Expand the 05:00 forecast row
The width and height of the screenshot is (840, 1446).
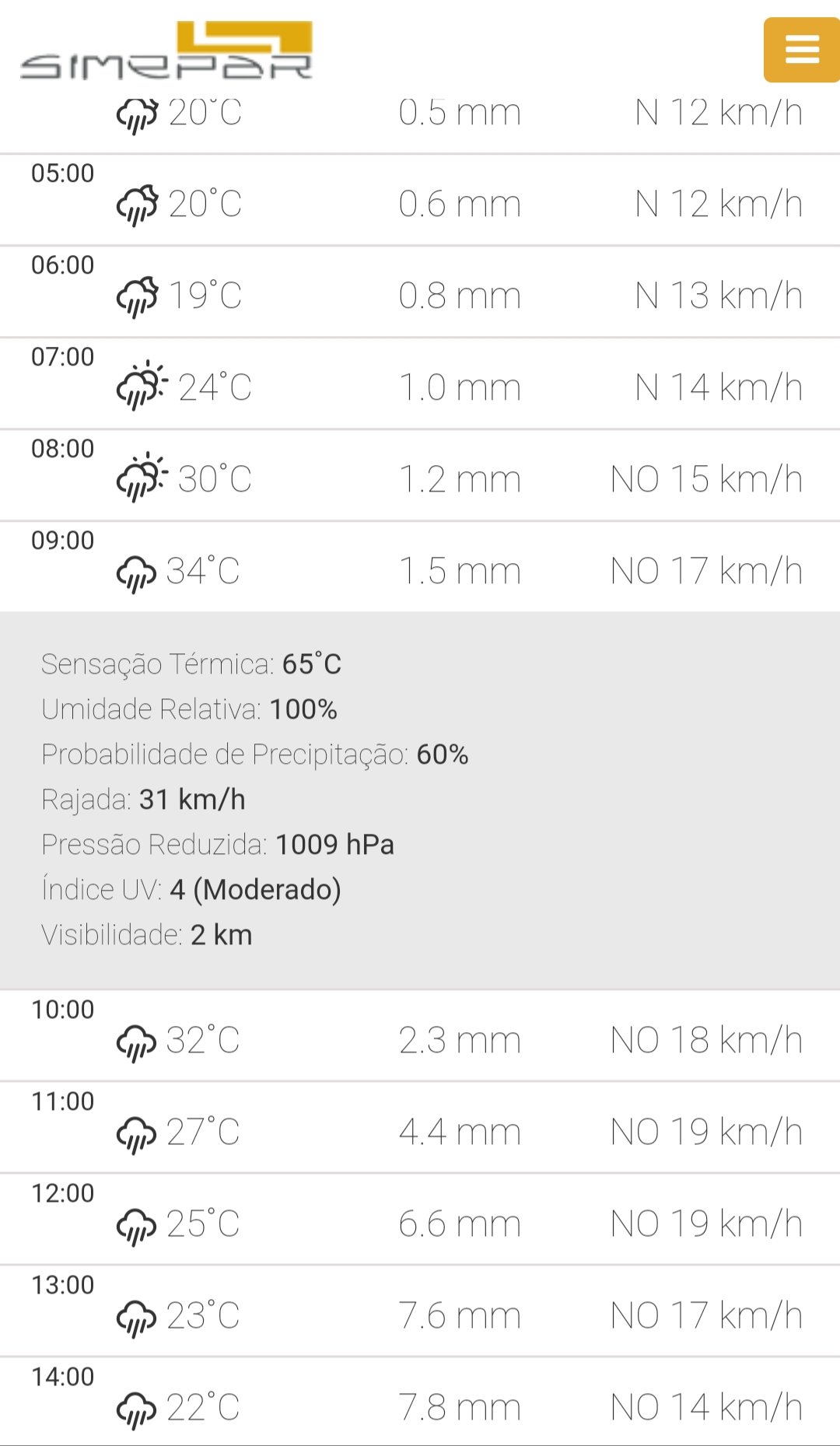[420, 200]
